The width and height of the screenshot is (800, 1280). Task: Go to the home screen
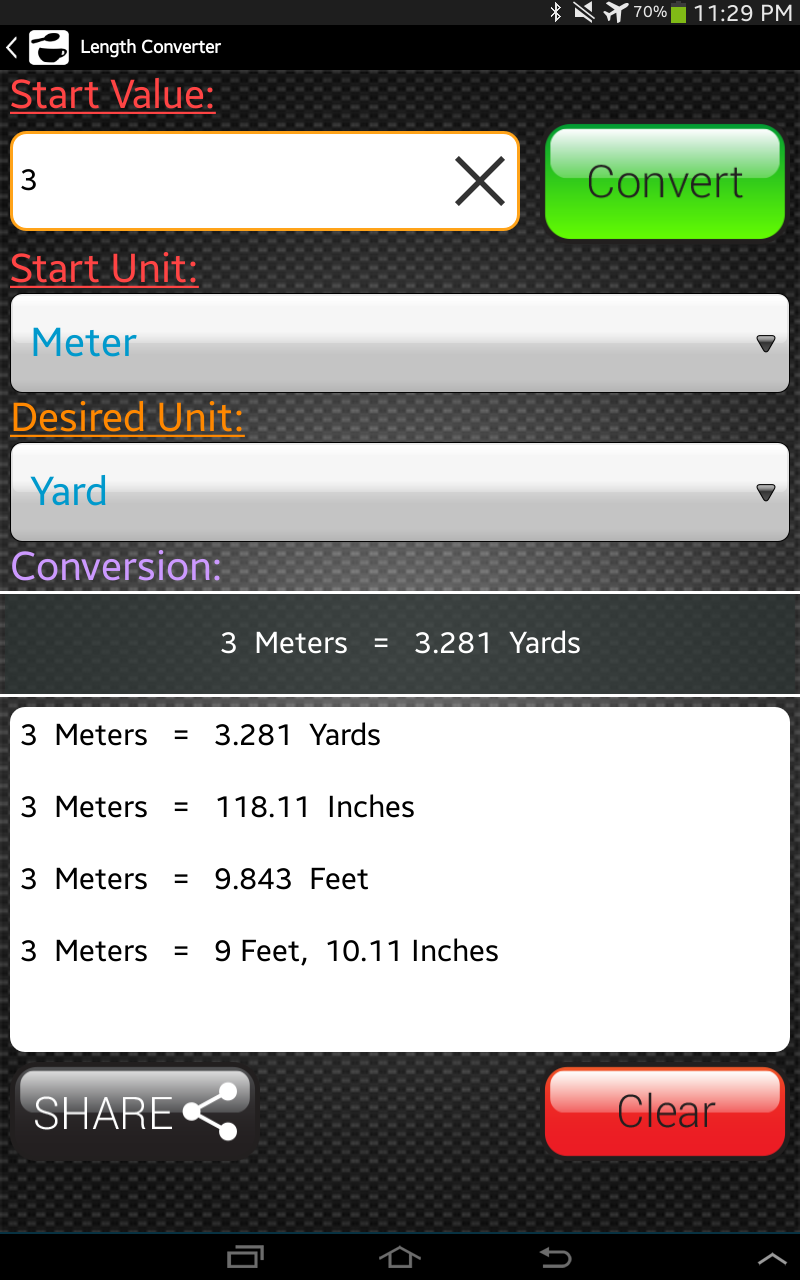pos(399,1257)
